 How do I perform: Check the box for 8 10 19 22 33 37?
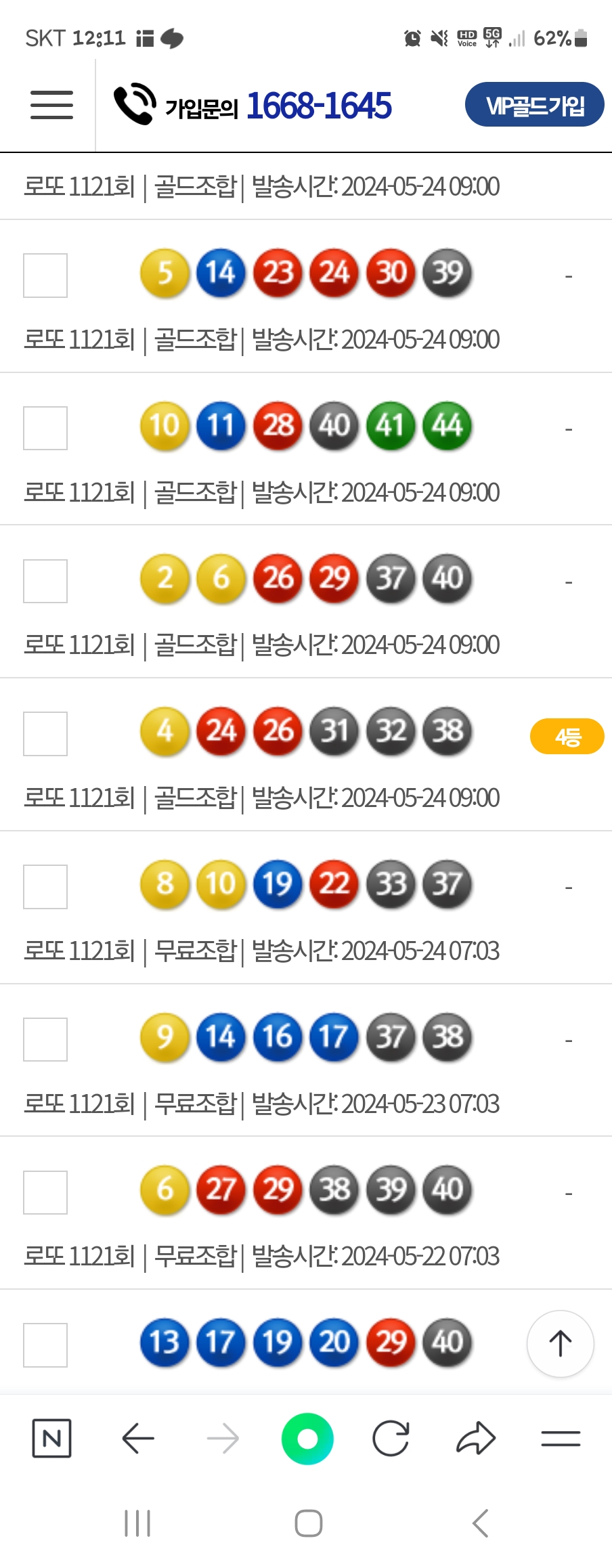45,886
